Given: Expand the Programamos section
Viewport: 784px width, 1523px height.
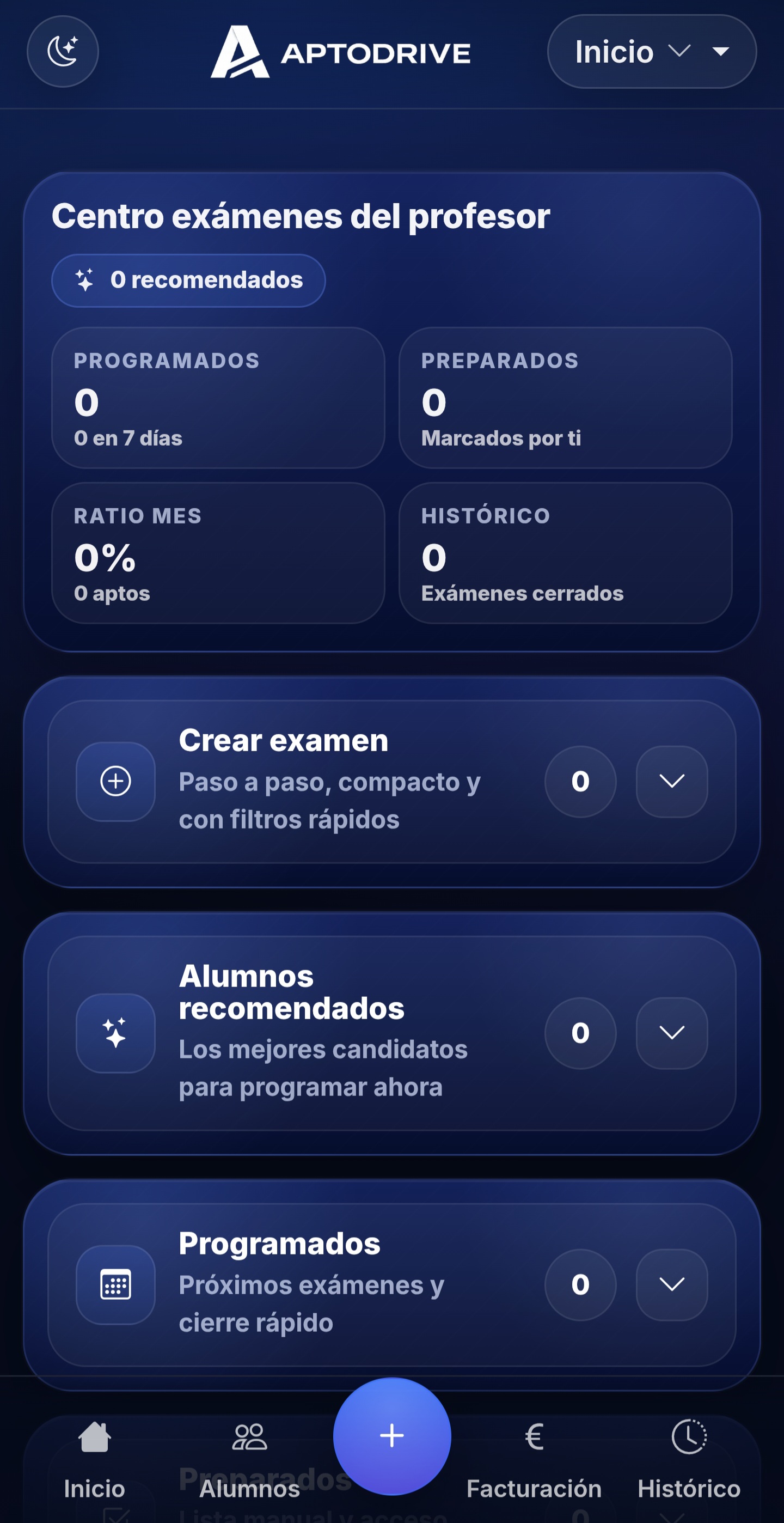Looking at the screenshot, I should tap(672, 1284).
